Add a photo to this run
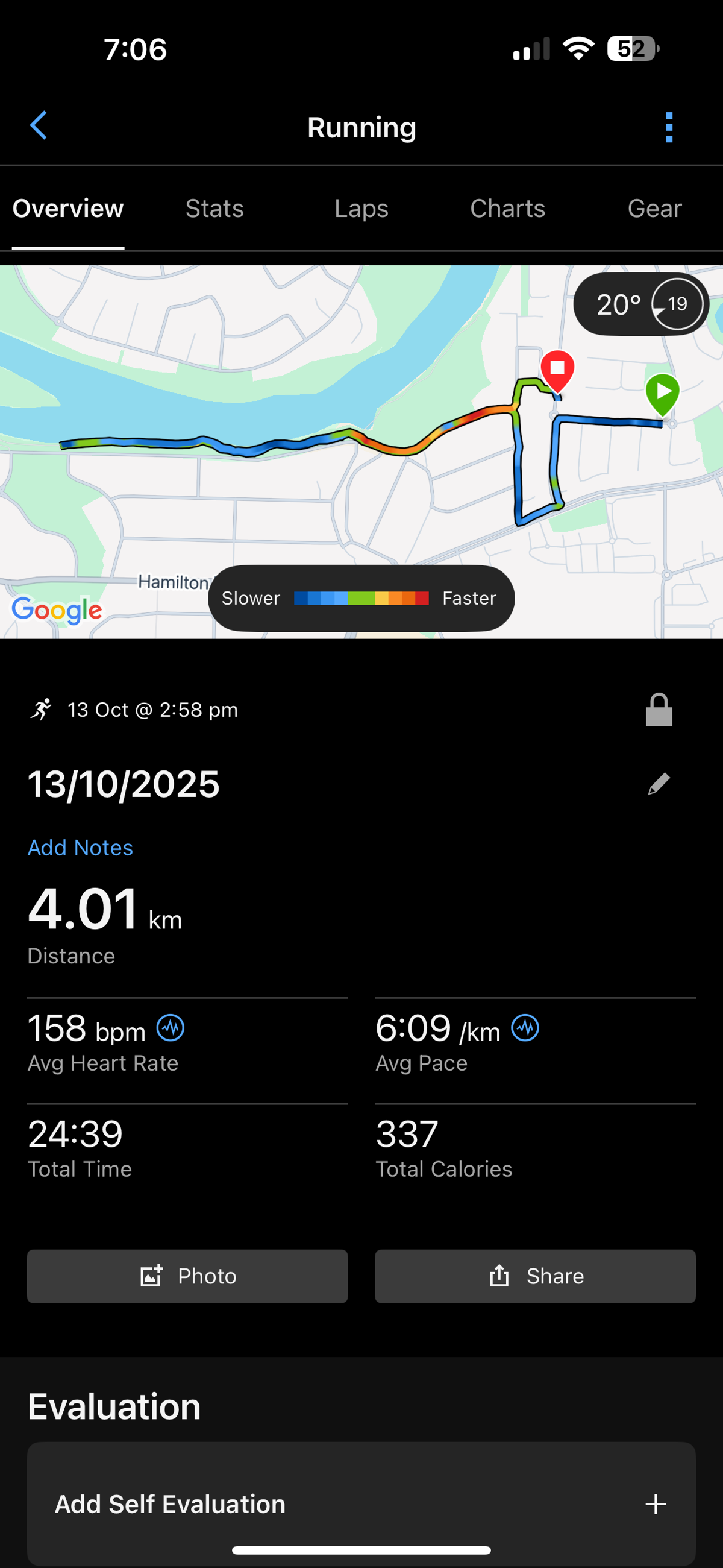The image size is (723, 1568). point(187,1276)
